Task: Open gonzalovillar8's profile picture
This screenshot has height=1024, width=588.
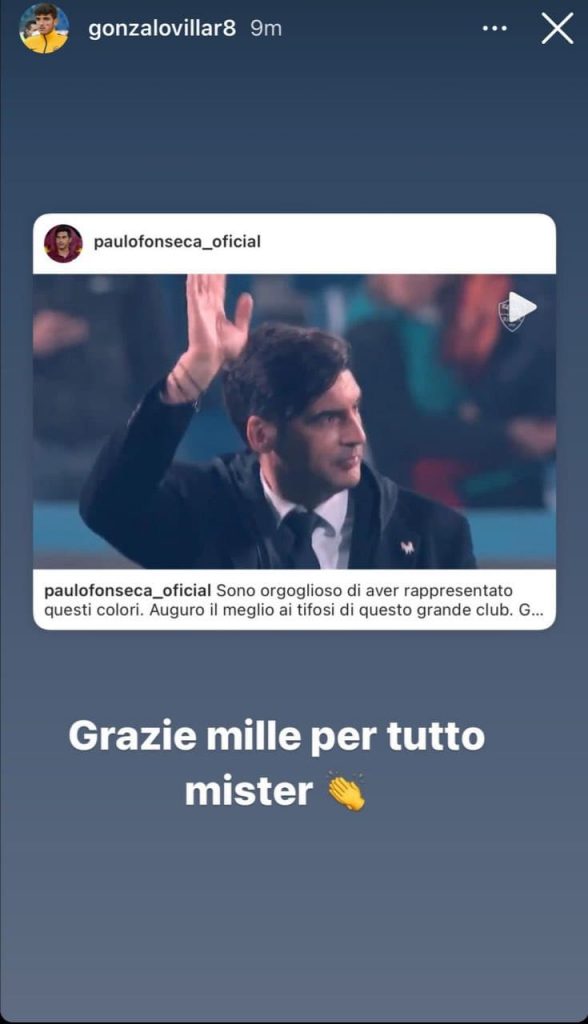Action: [44, 29]
